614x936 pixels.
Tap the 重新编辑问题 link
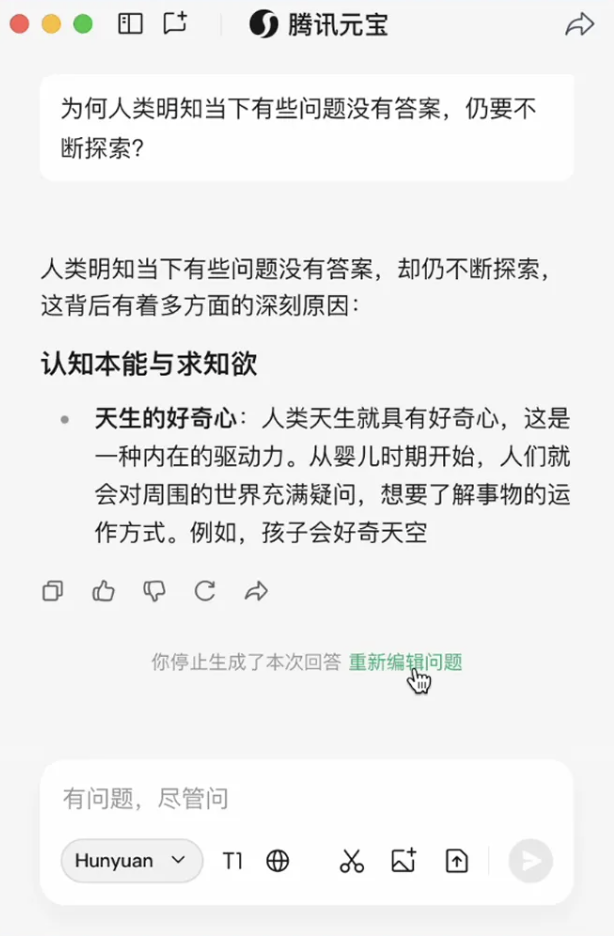405,662
